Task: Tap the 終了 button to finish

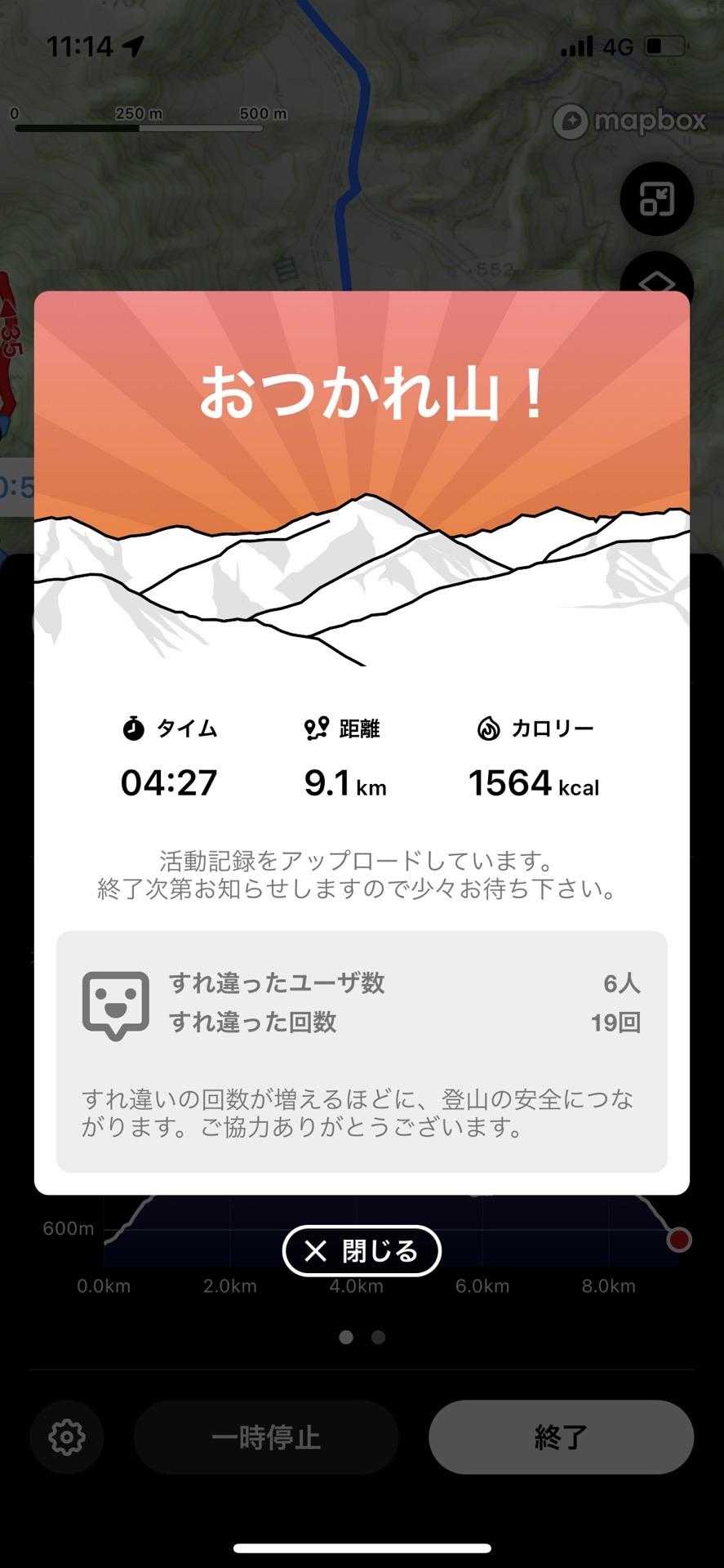Action: pyautogui.click(x=561, y=1437)
